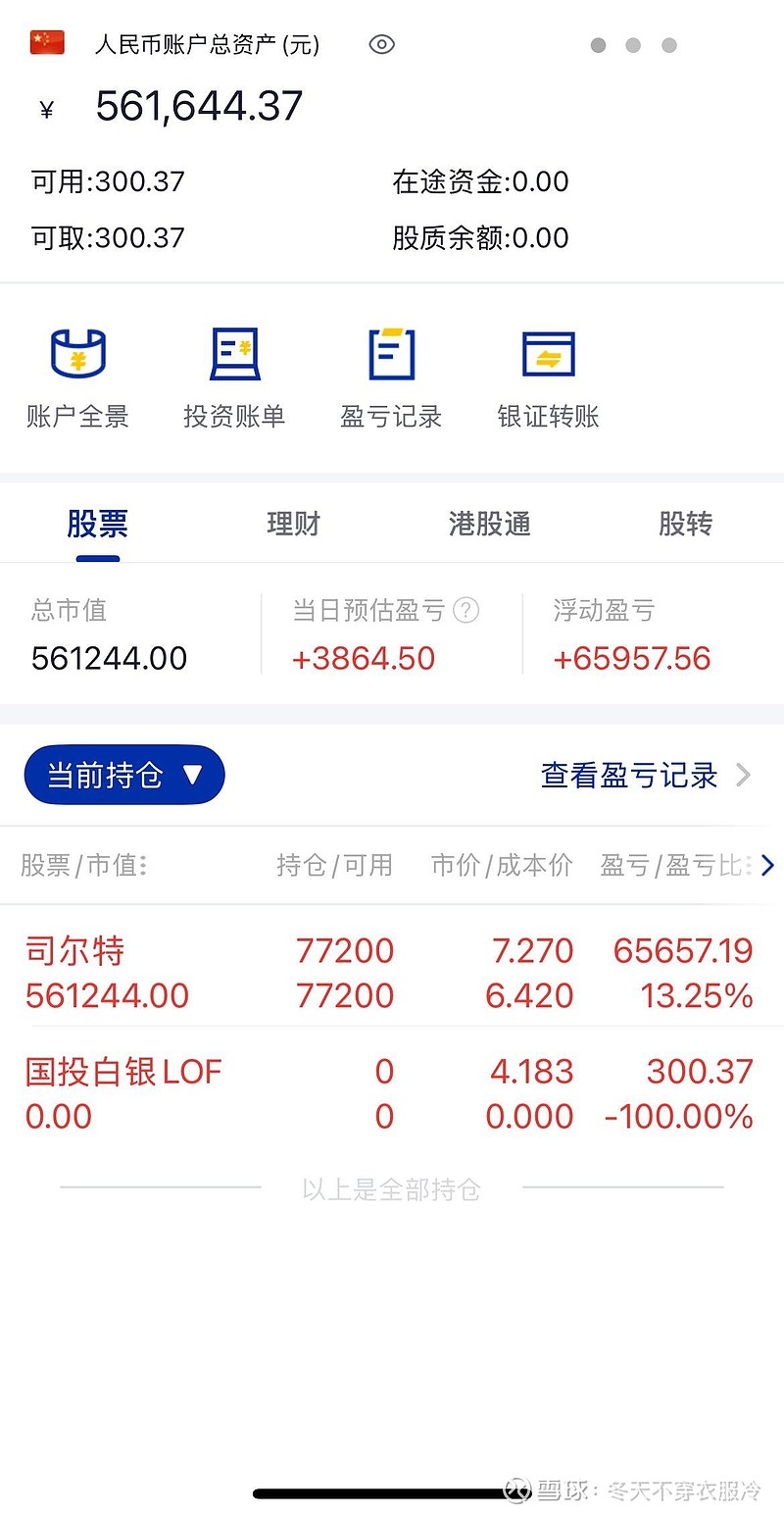This screenshot has height=1515, width=784.
Task: Open 盈亏记录 profit and loss records
Action: (391, 379)
